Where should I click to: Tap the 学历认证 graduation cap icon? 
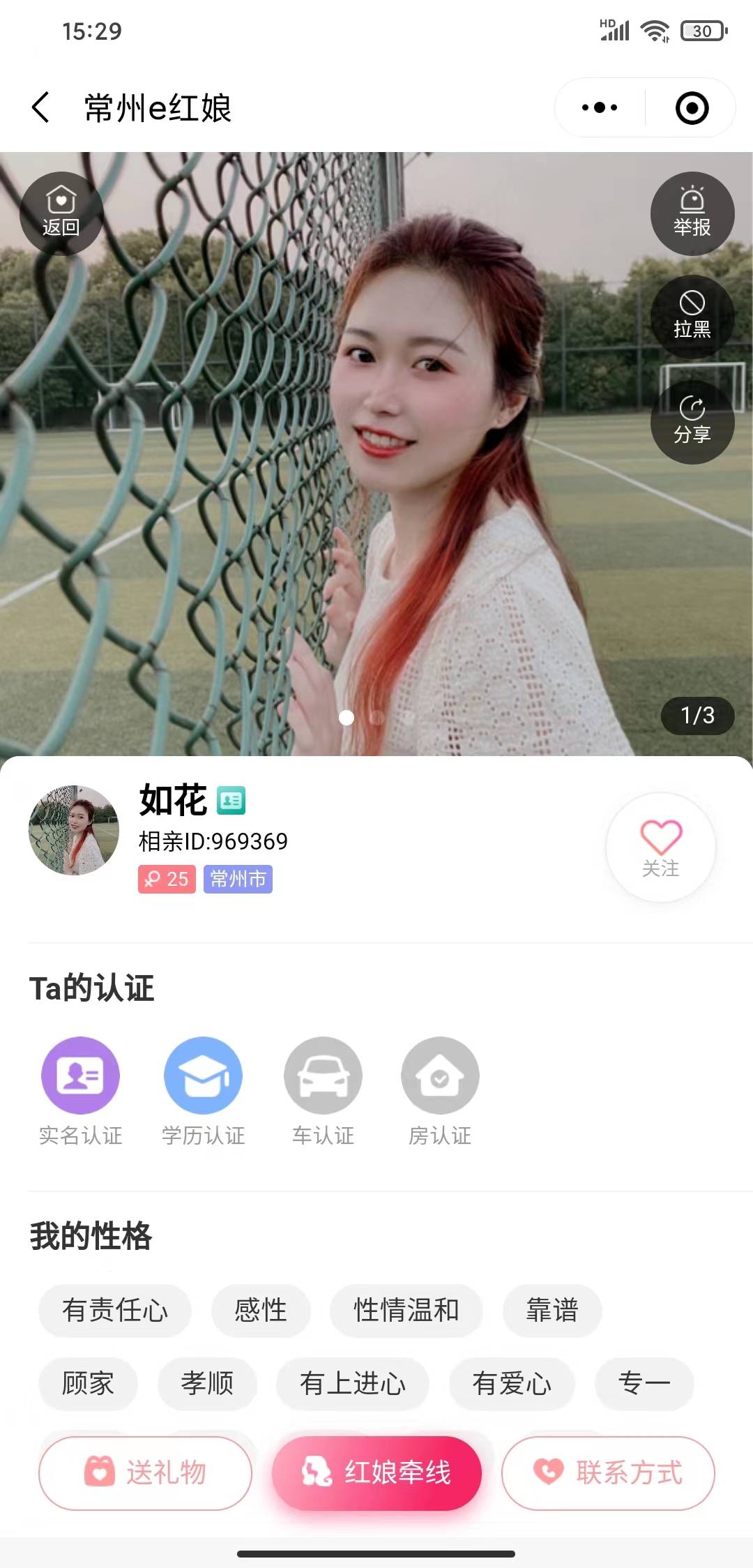click(x=202, y=1074)
